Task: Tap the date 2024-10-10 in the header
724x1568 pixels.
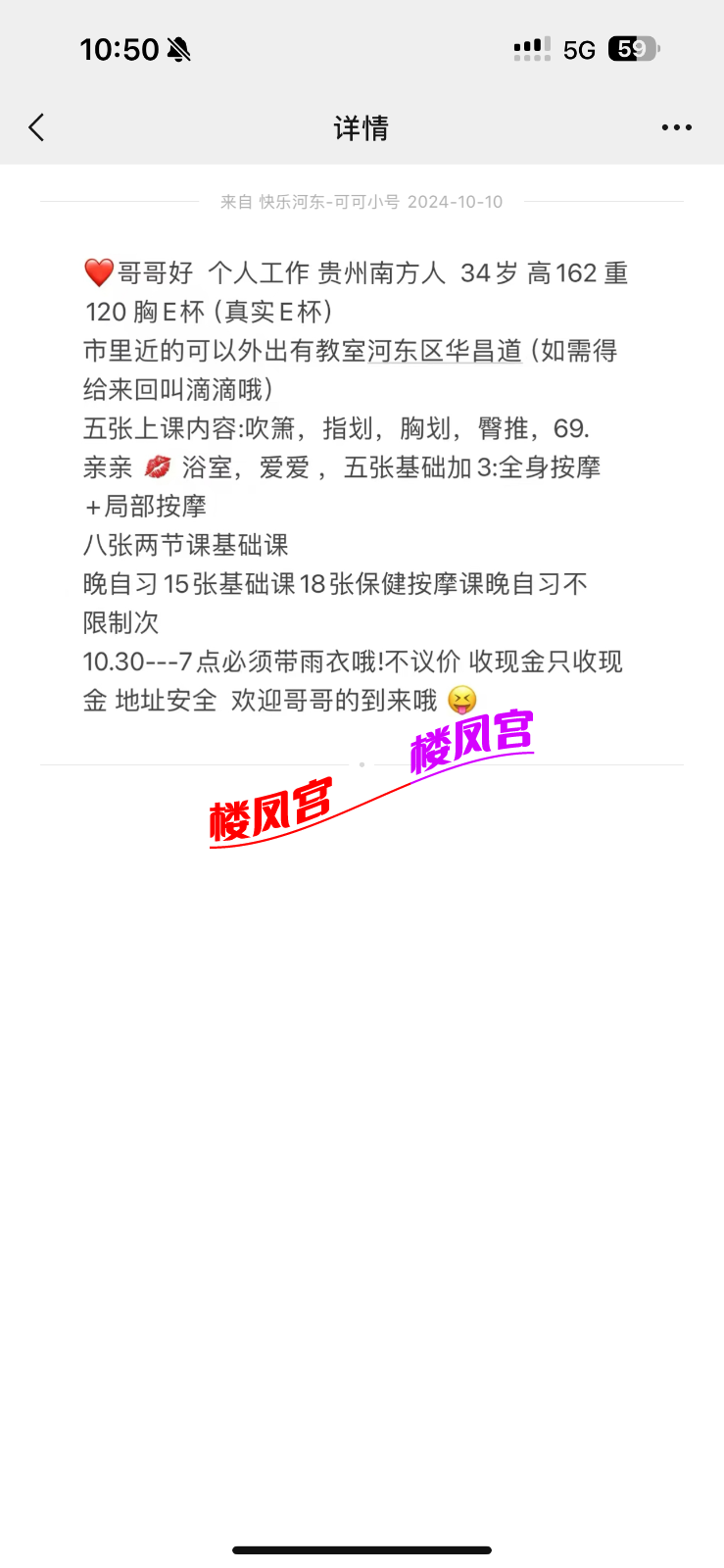Action: [456, 202]
